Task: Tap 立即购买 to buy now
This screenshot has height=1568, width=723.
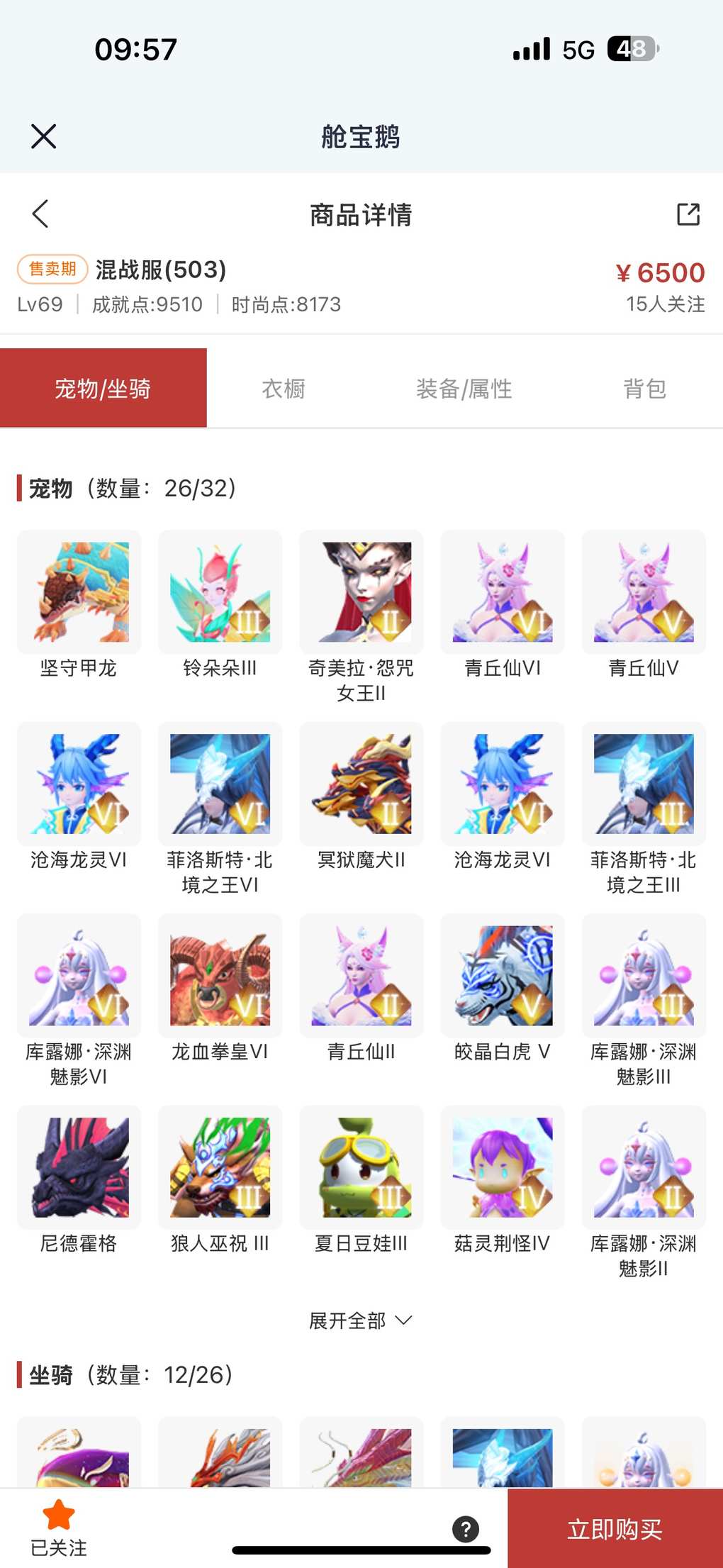Action: 615,1528
